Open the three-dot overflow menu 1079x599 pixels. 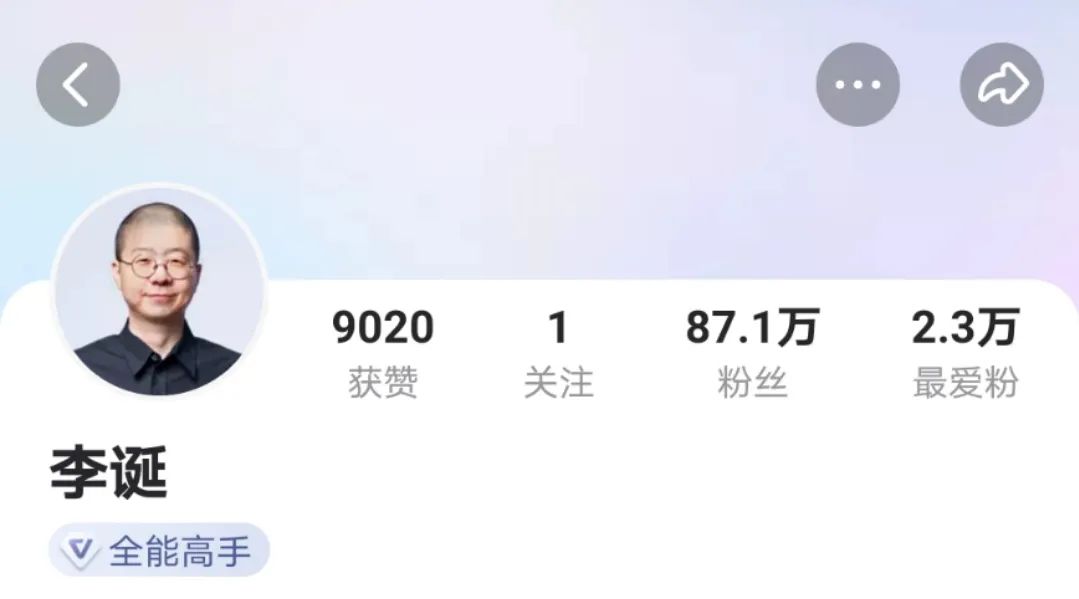click(x=857, y=85)
